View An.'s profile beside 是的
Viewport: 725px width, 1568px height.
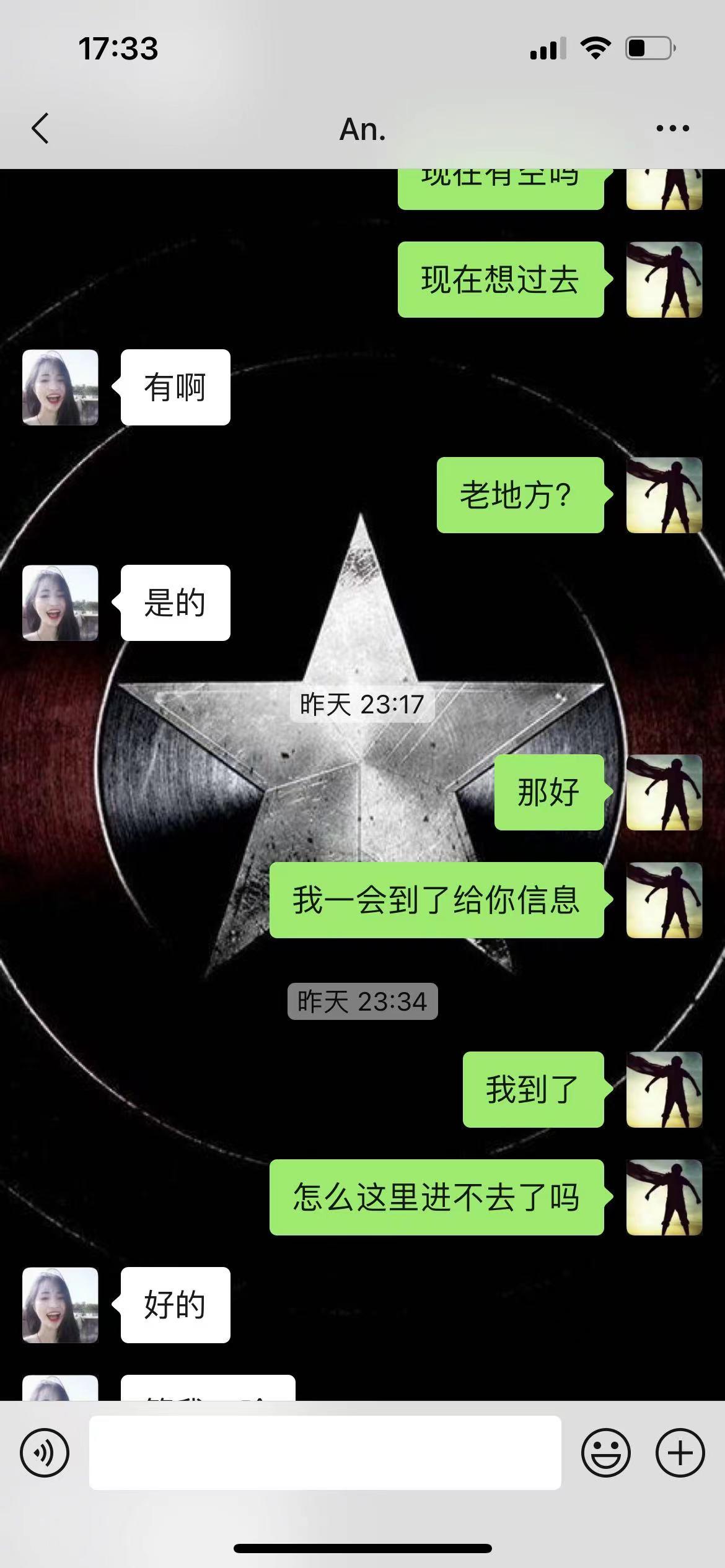click(x=60, y=603)
